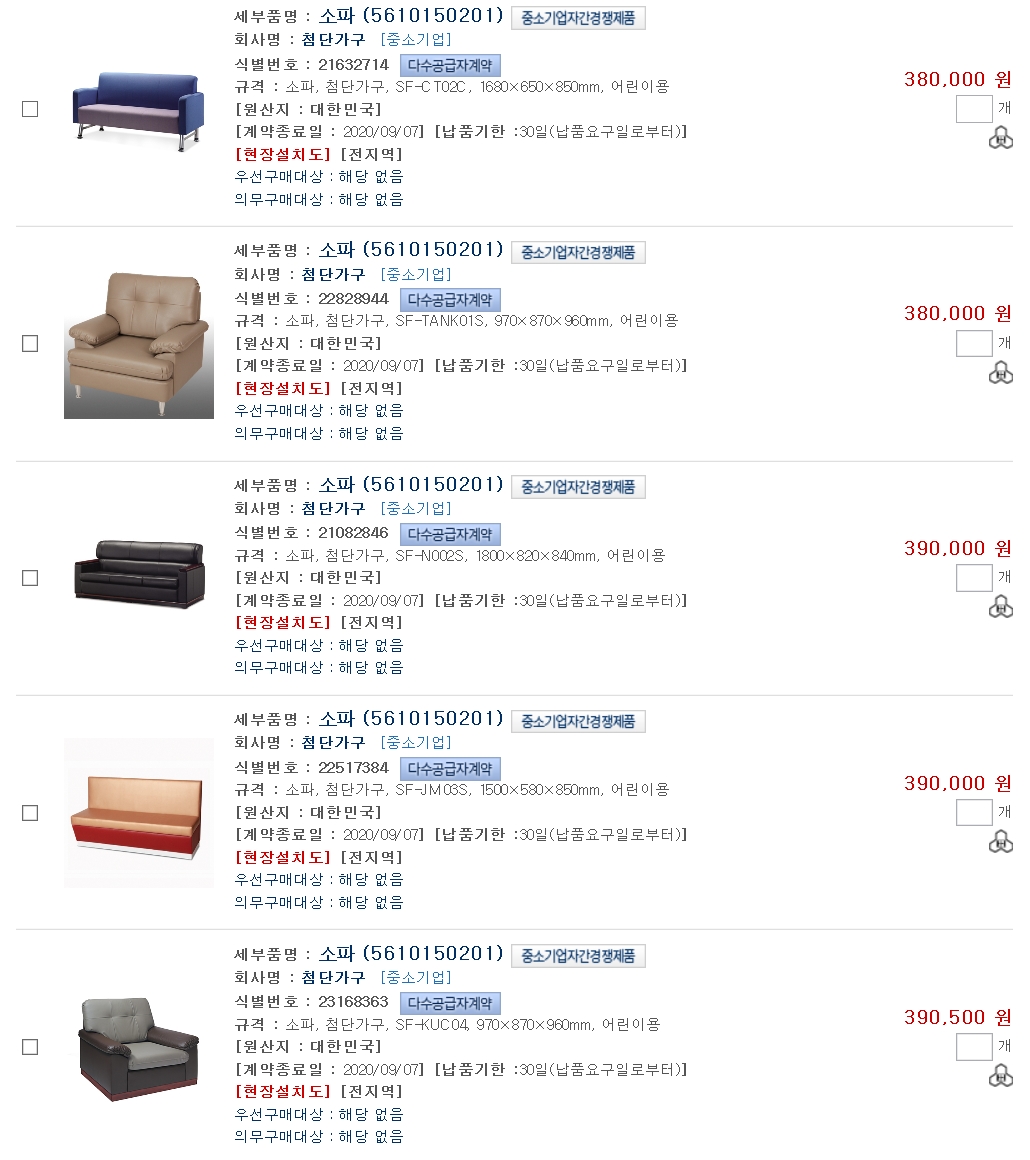Screen dimensions: 1030x1160
Task: Check the box for sofa SF-CT02C
Action: click(30, 109)
